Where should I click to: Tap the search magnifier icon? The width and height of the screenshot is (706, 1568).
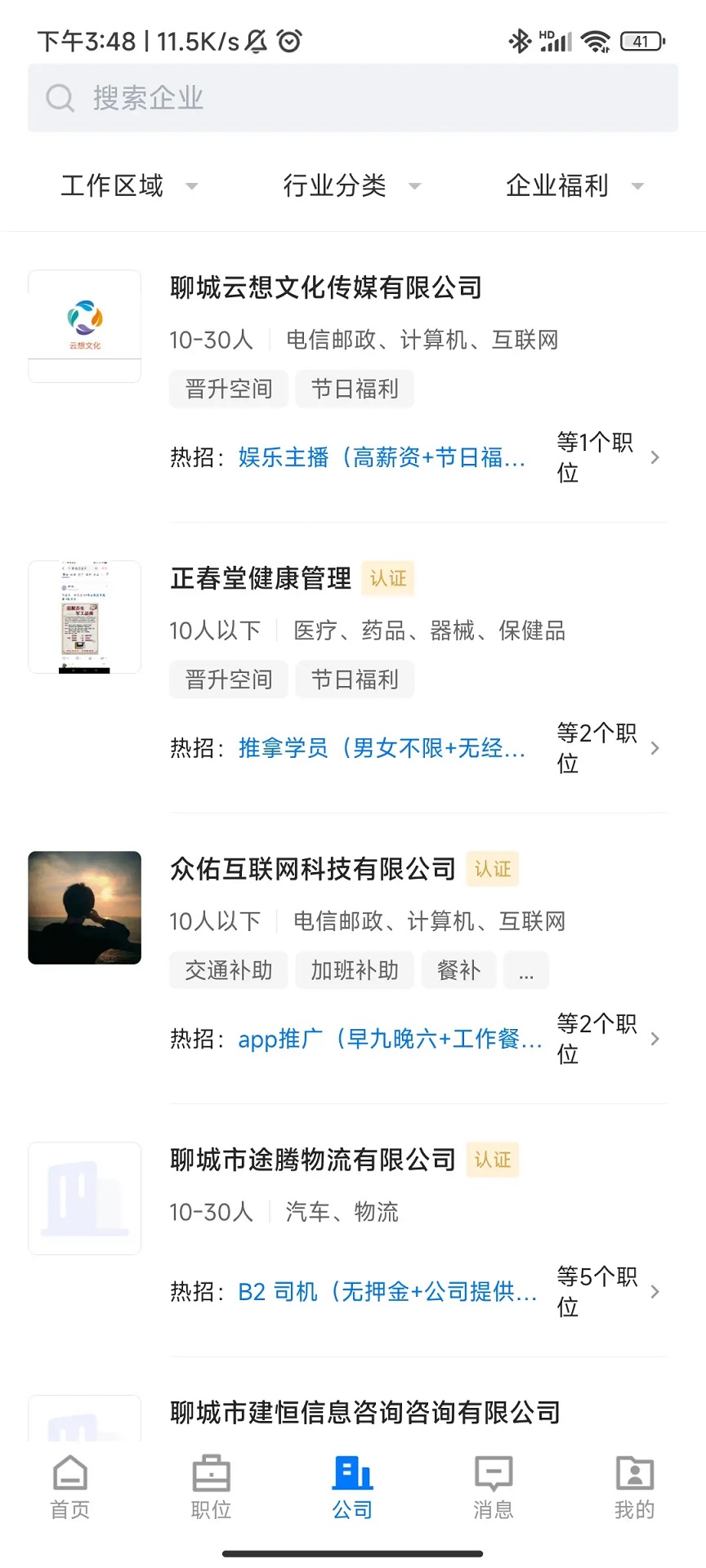point(59,97)
